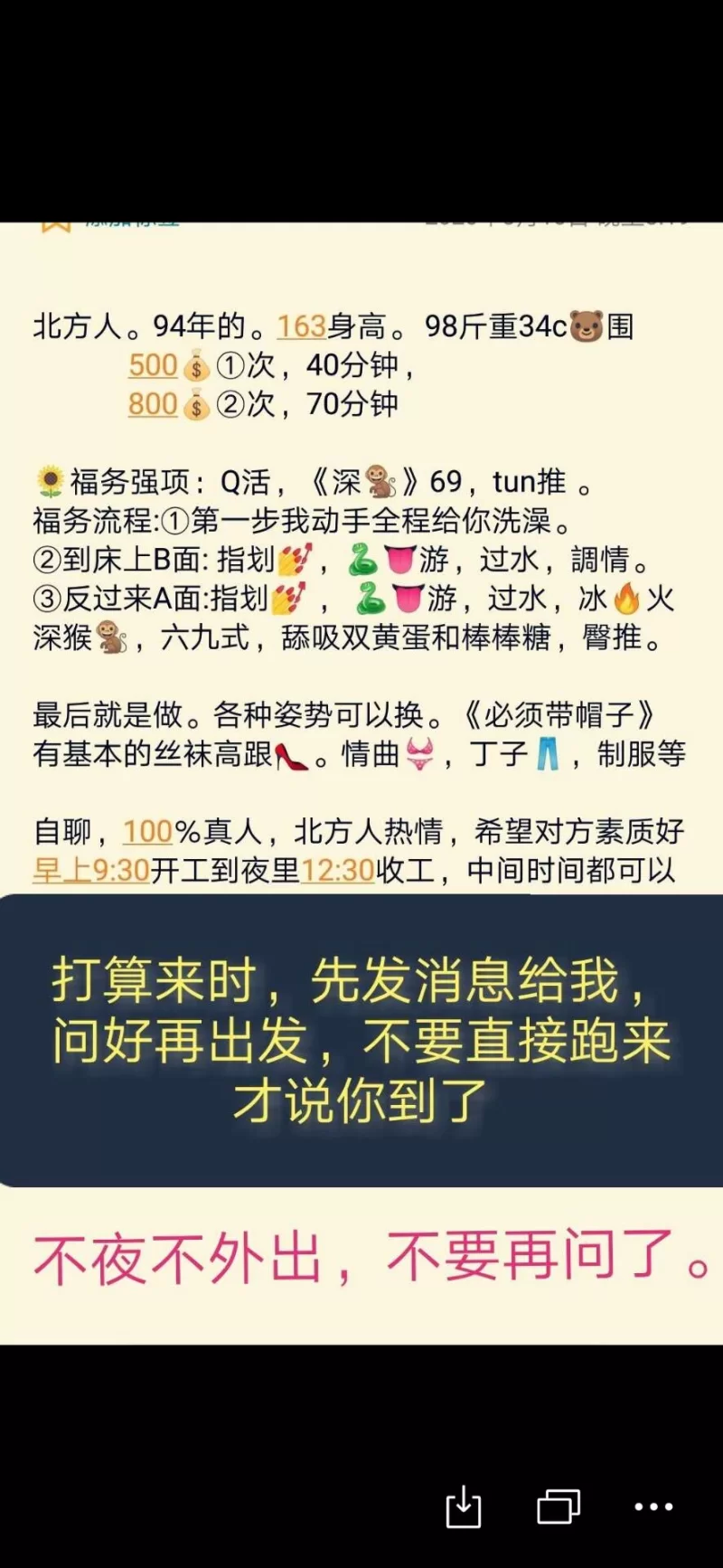The width and height of the screenshot is (723, 1568).
Task: Download this image to the device
Action: coord(464,1507)
